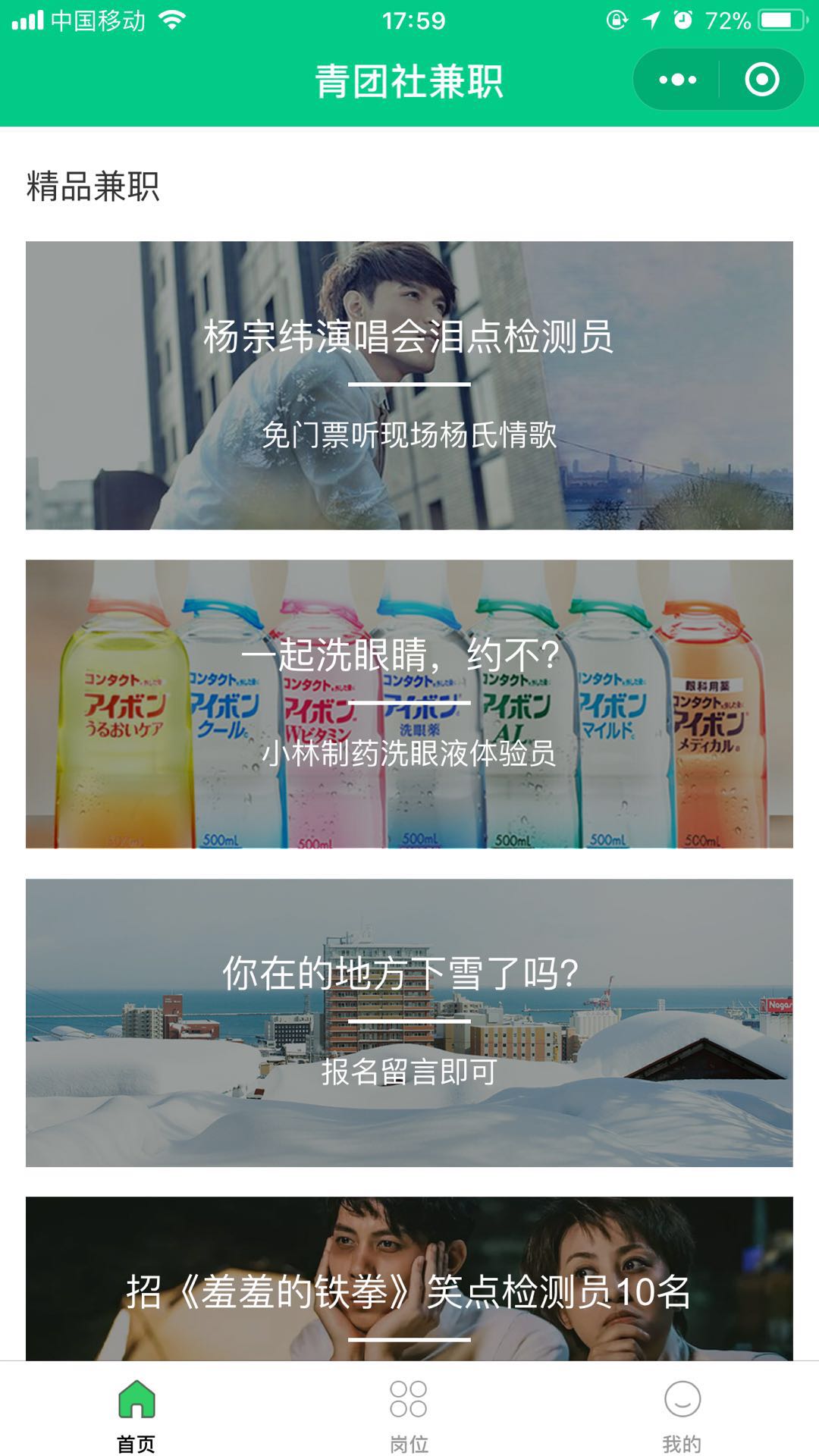This screenshot has height=1456, width=819.
Task: Go to the 首页 tab
Action: (136, 1415)
